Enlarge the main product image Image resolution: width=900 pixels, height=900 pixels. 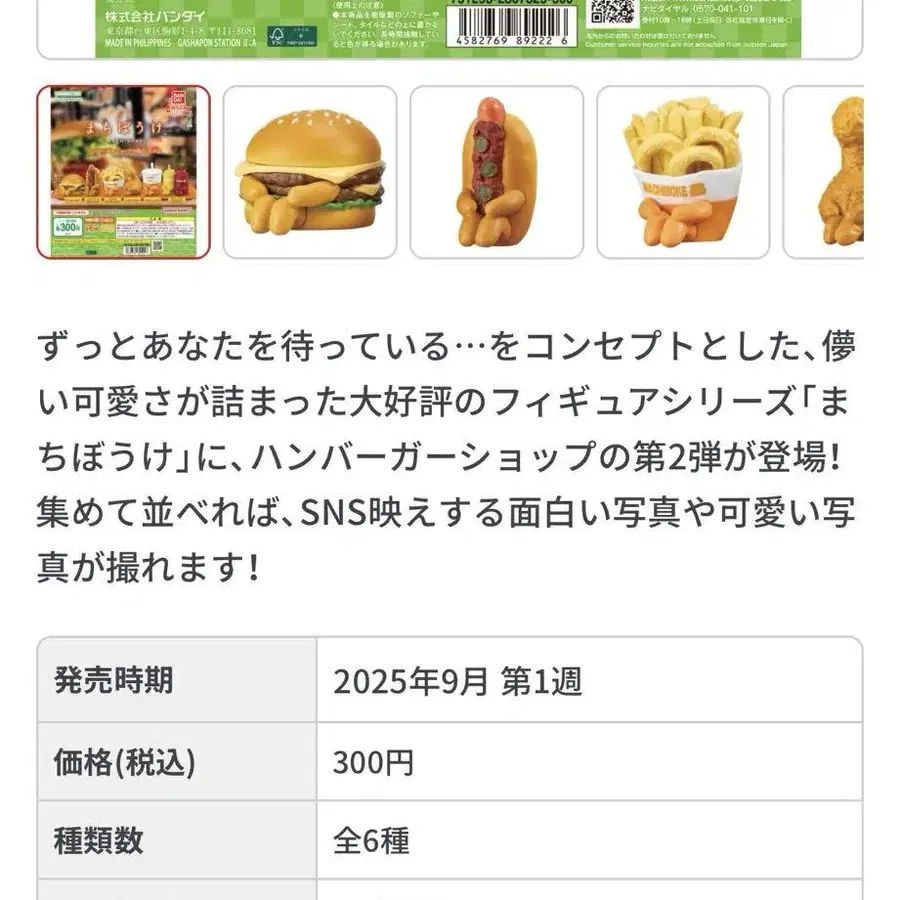(x=449, y=29)
